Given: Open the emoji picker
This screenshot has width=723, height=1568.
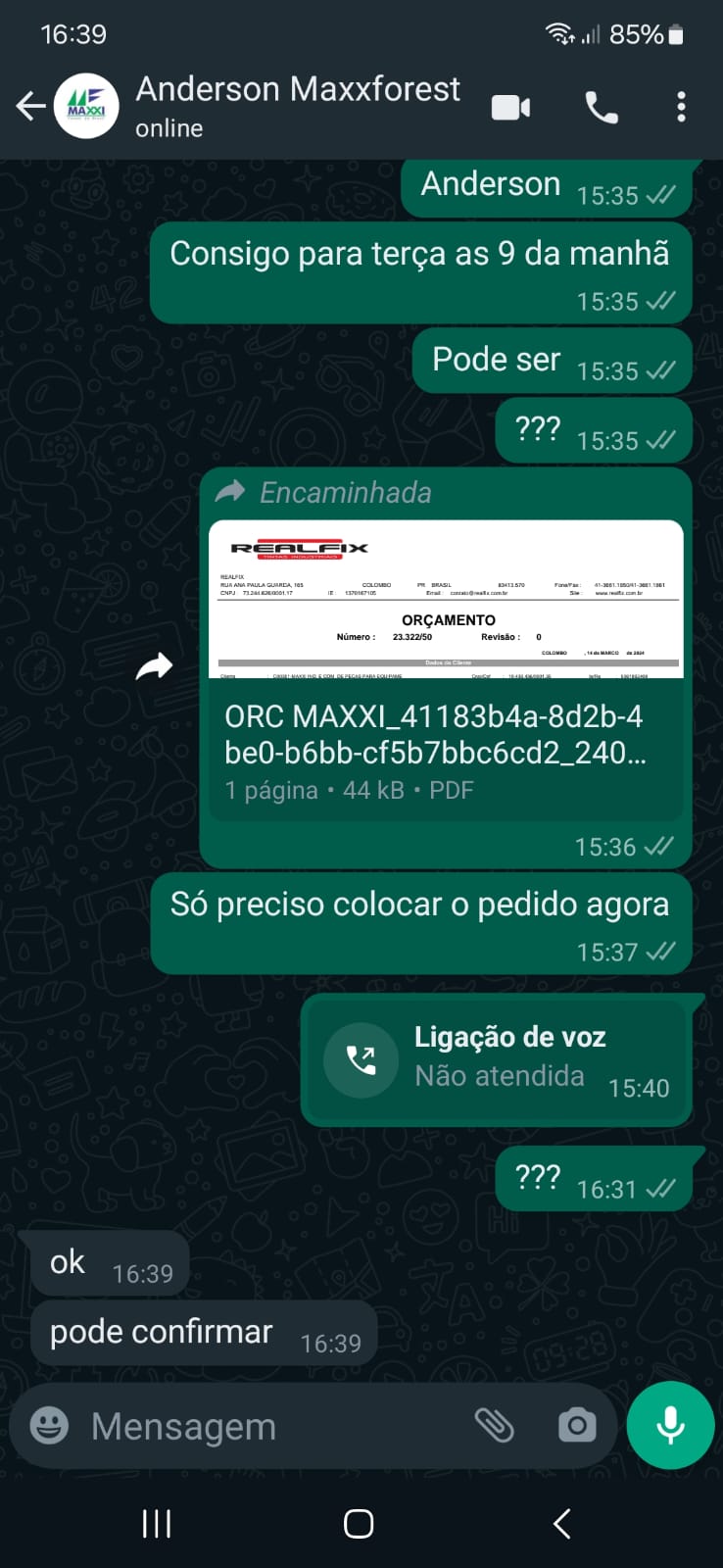Looking at the screenshot, I should [49, 1426].
